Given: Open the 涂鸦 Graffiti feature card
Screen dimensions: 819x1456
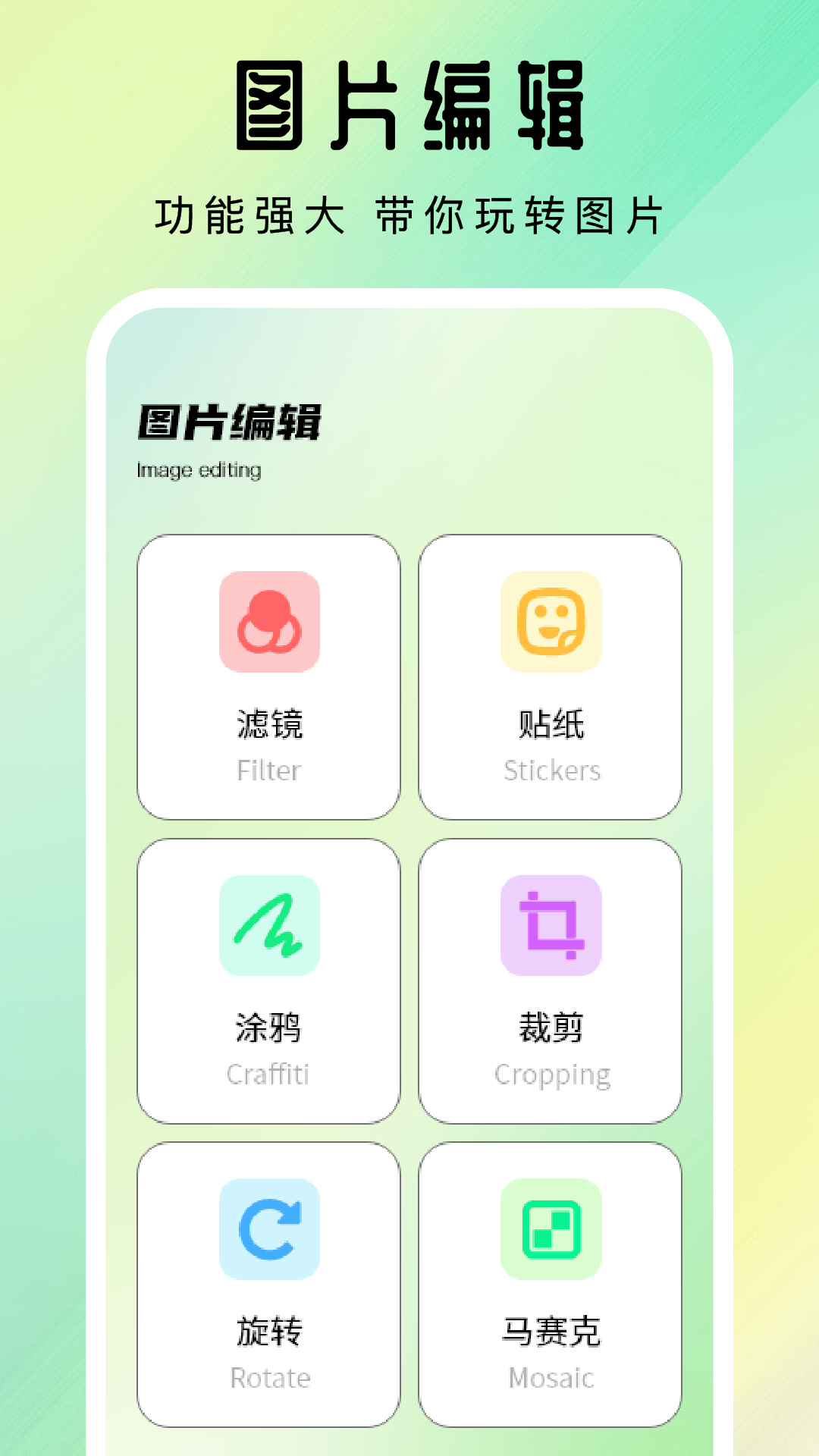Looking at the screenshot, I should coord(268,978).
